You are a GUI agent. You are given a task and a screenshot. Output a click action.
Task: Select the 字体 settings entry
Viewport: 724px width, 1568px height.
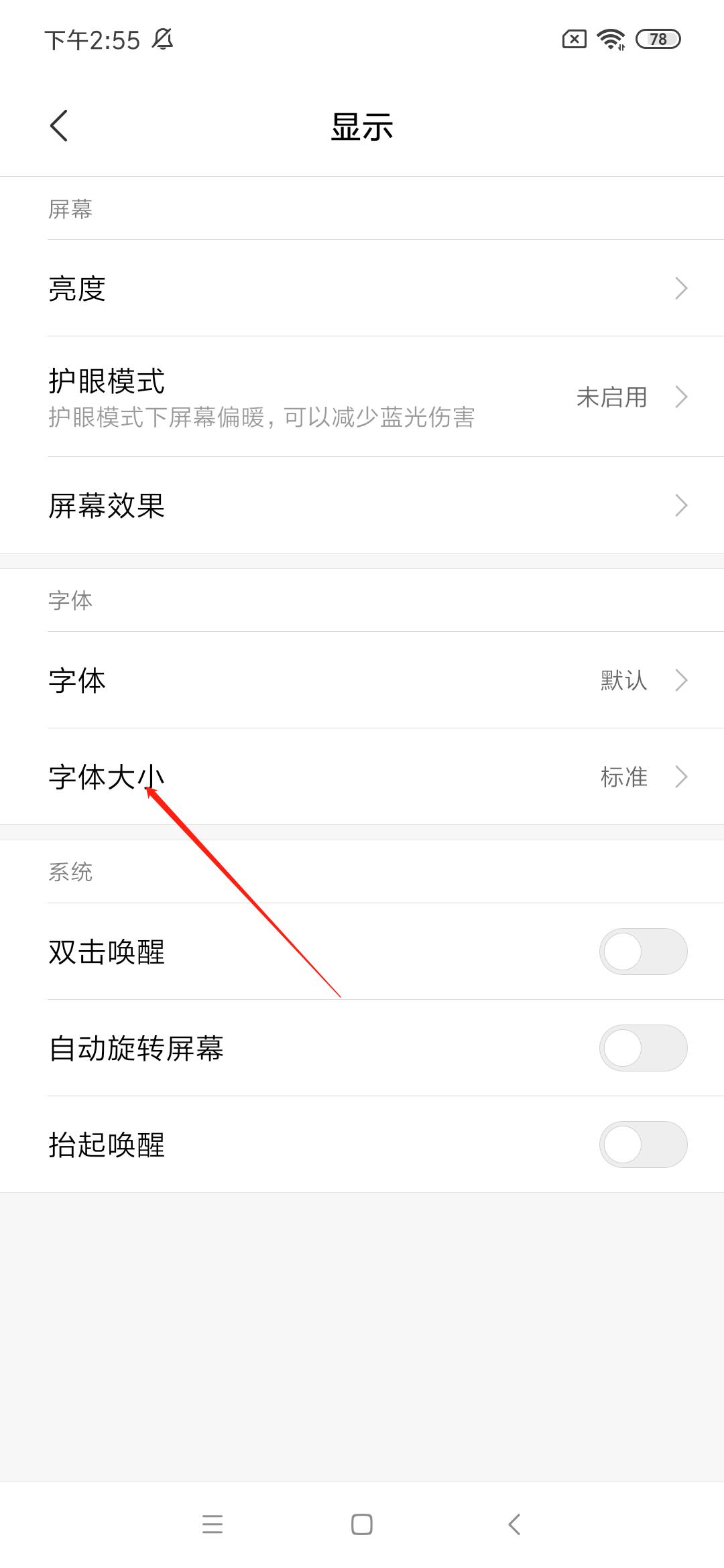(x=362, y=679)
